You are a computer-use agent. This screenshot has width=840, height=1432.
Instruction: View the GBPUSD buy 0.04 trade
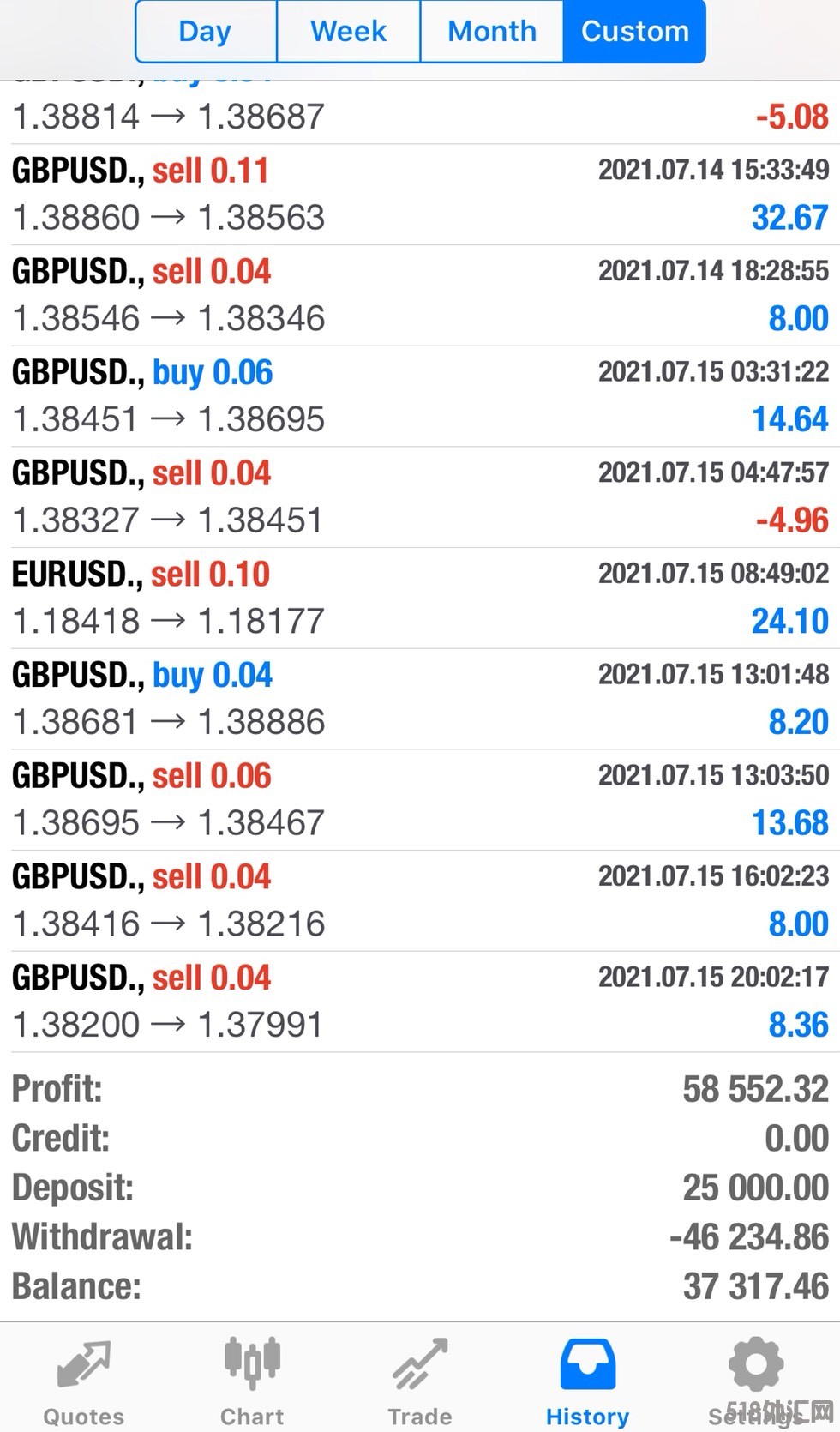420,699
